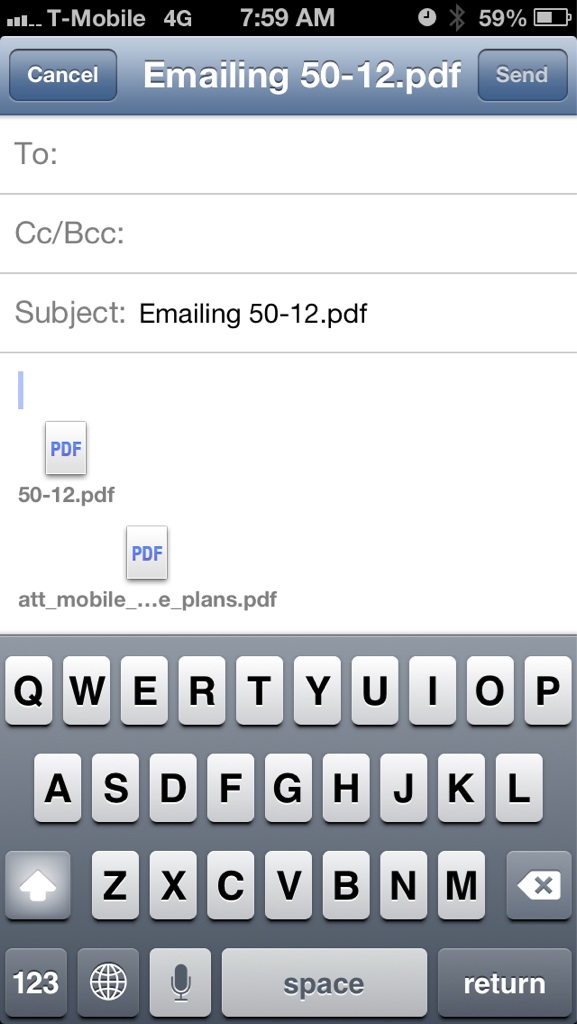Focus the Cc/Bcc field

coord(288,234)
